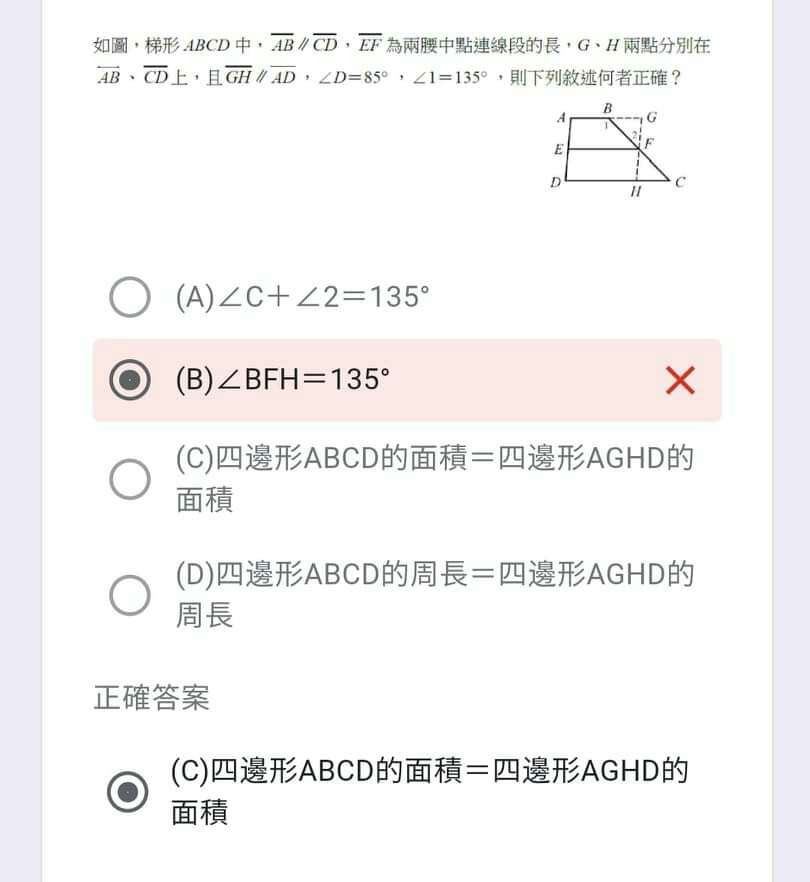Select option (B) ∠BFH=135°

129,380
